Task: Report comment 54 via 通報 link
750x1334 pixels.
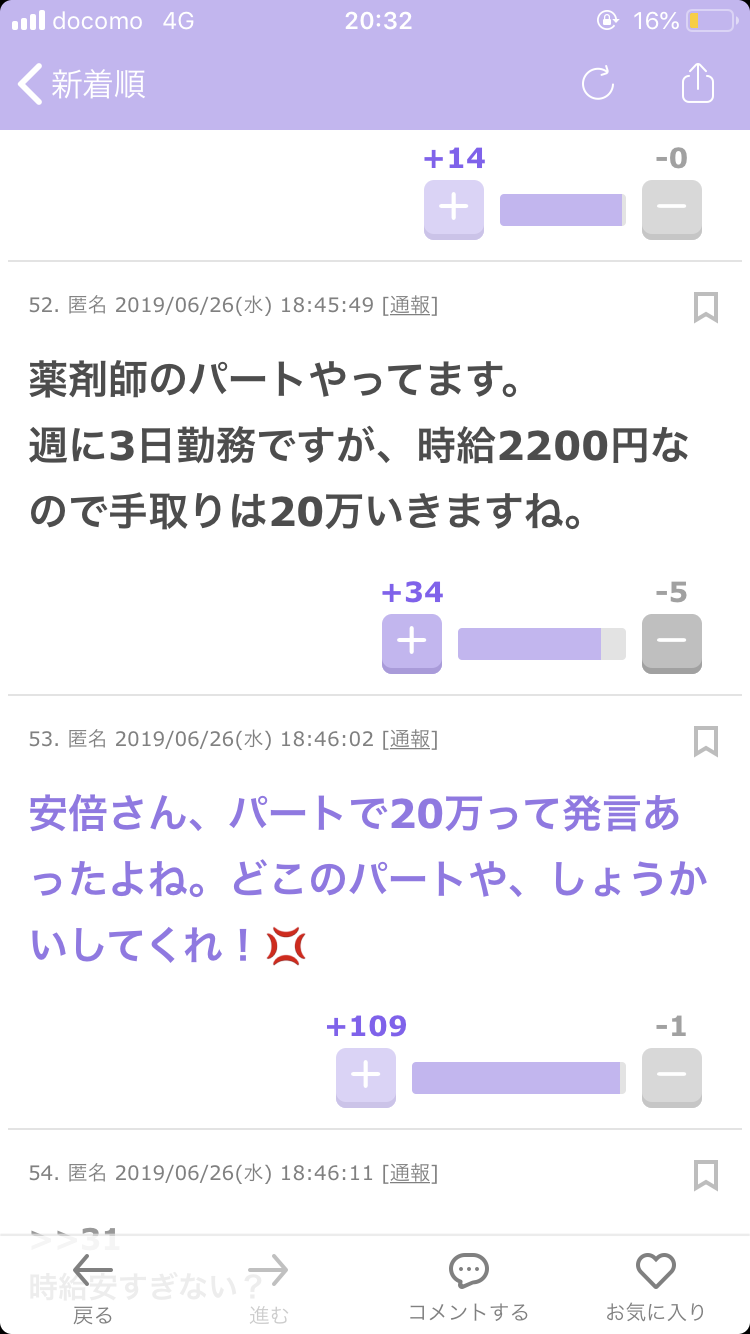Action: (410, 1173)
